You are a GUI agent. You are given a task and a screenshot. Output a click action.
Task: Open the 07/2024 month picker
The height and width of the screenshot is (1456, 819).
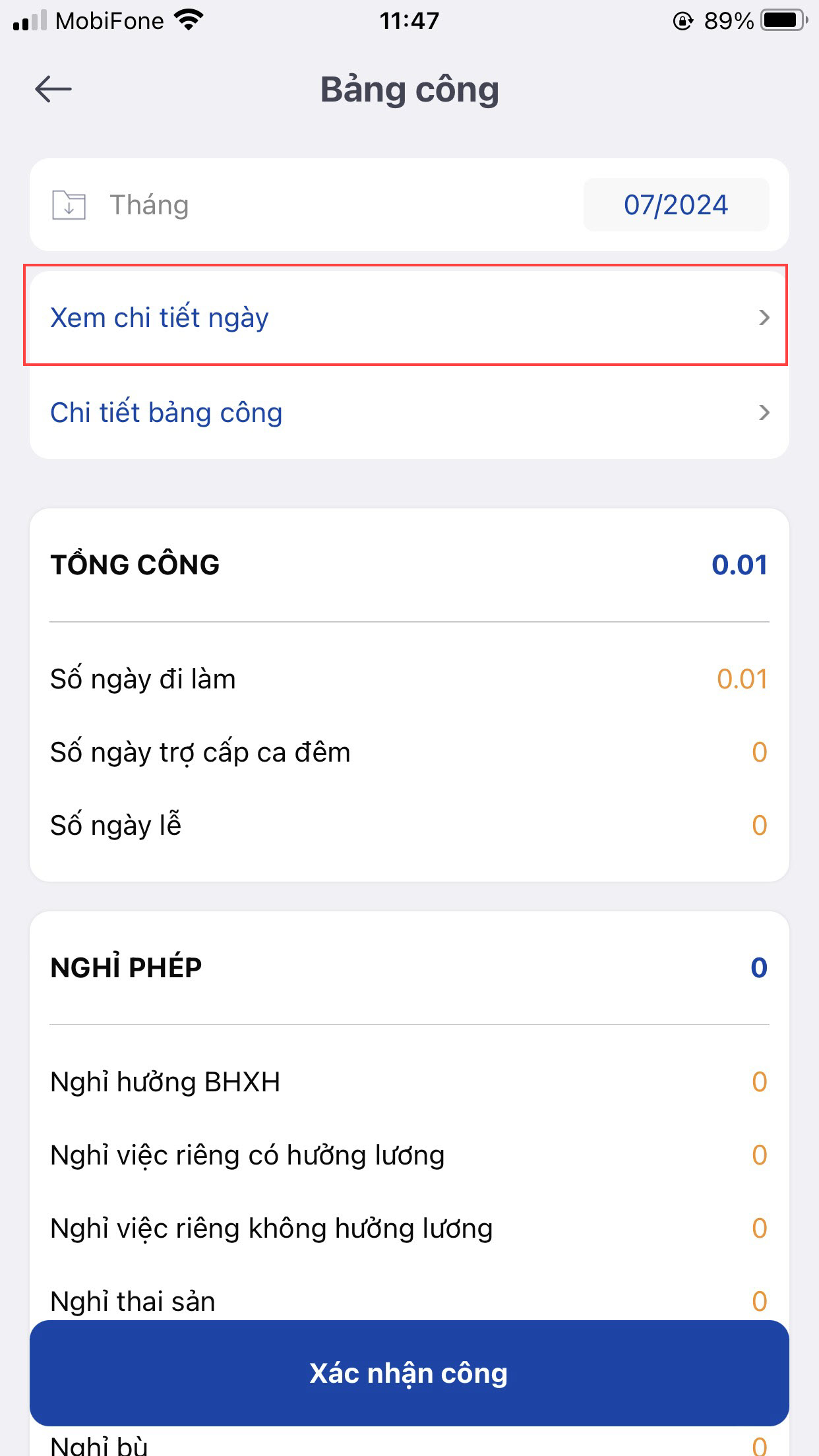675,205
